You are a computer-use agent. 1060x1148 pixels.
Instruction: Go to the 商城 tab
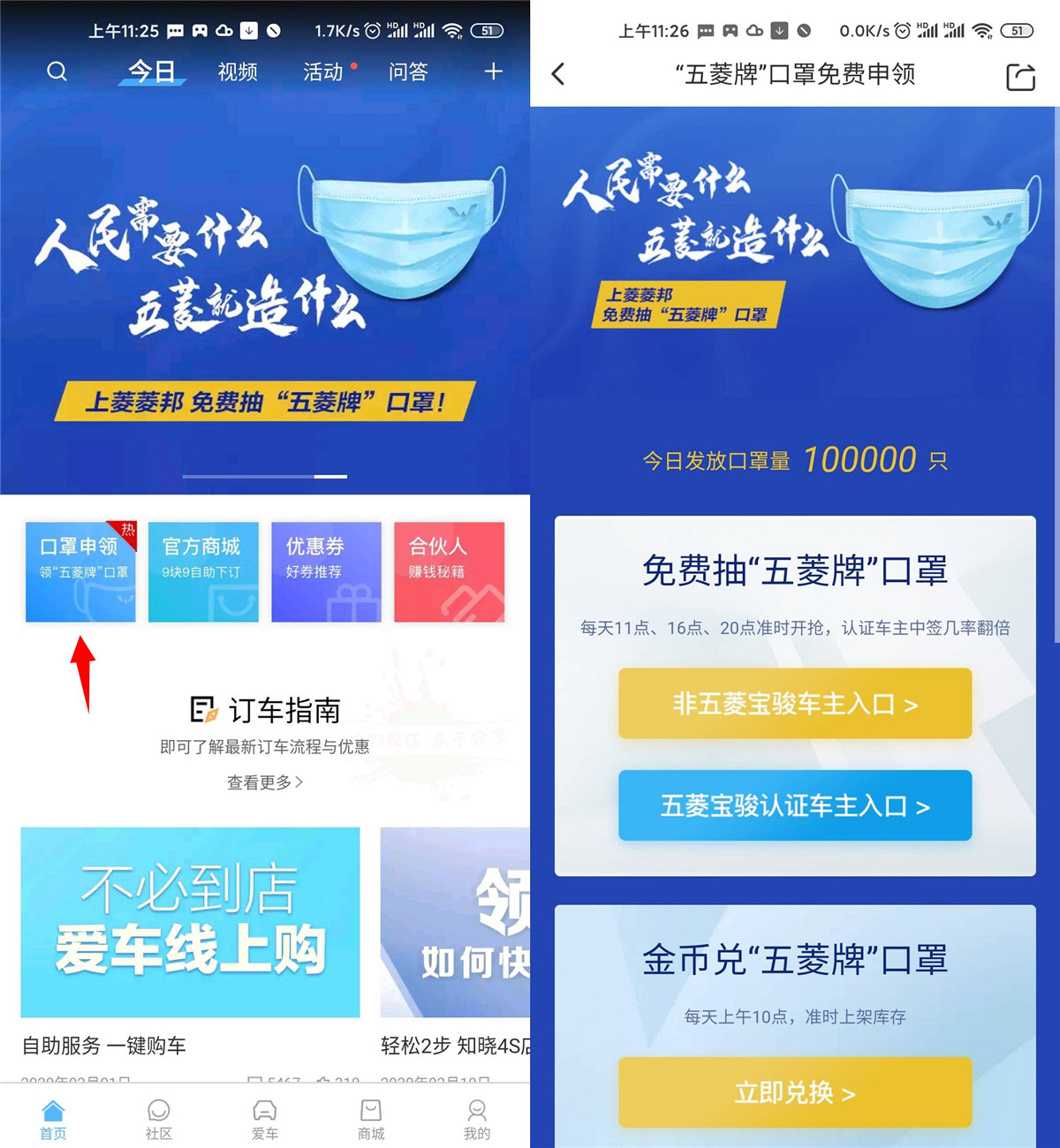click(x=371, y=1119)
